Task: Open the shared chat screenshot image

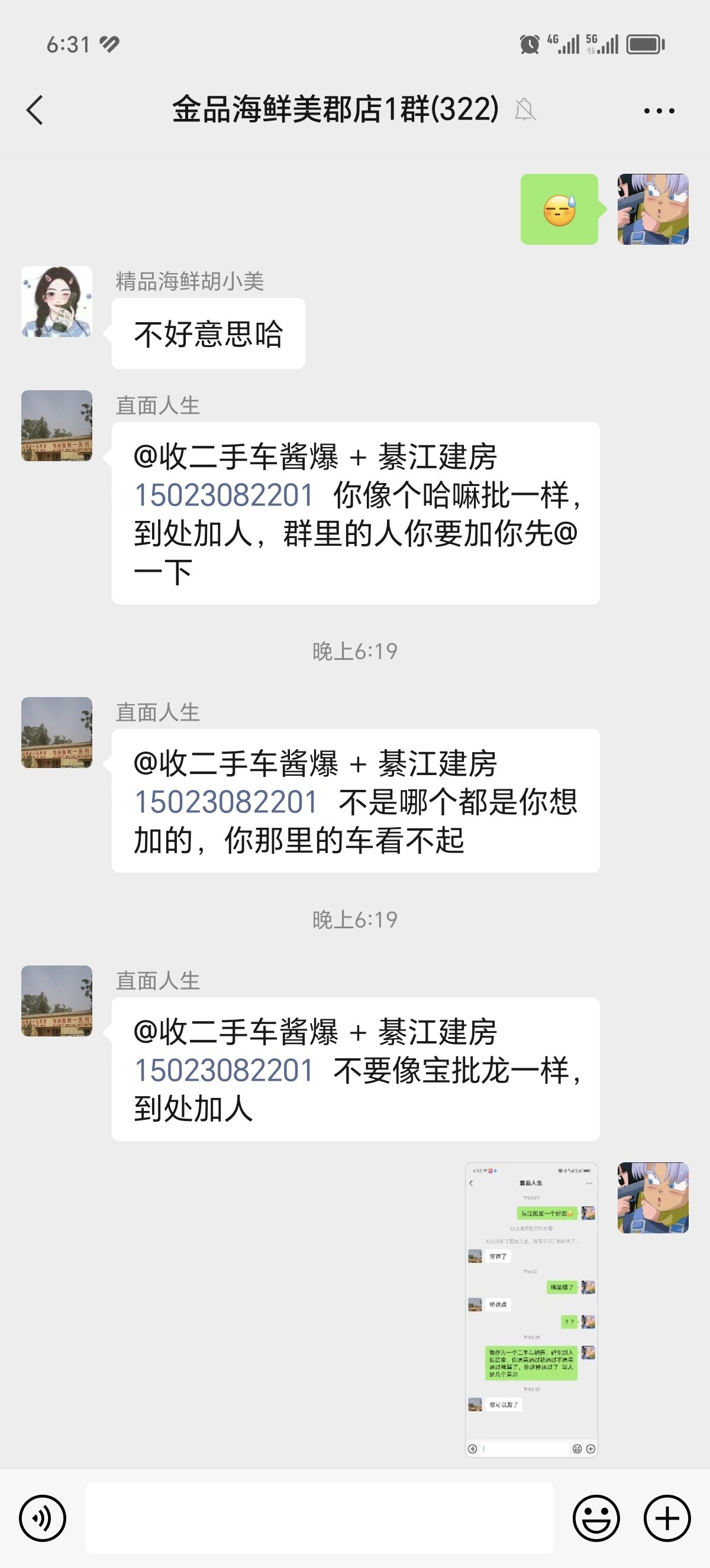Action: (x=531, y=1310)
